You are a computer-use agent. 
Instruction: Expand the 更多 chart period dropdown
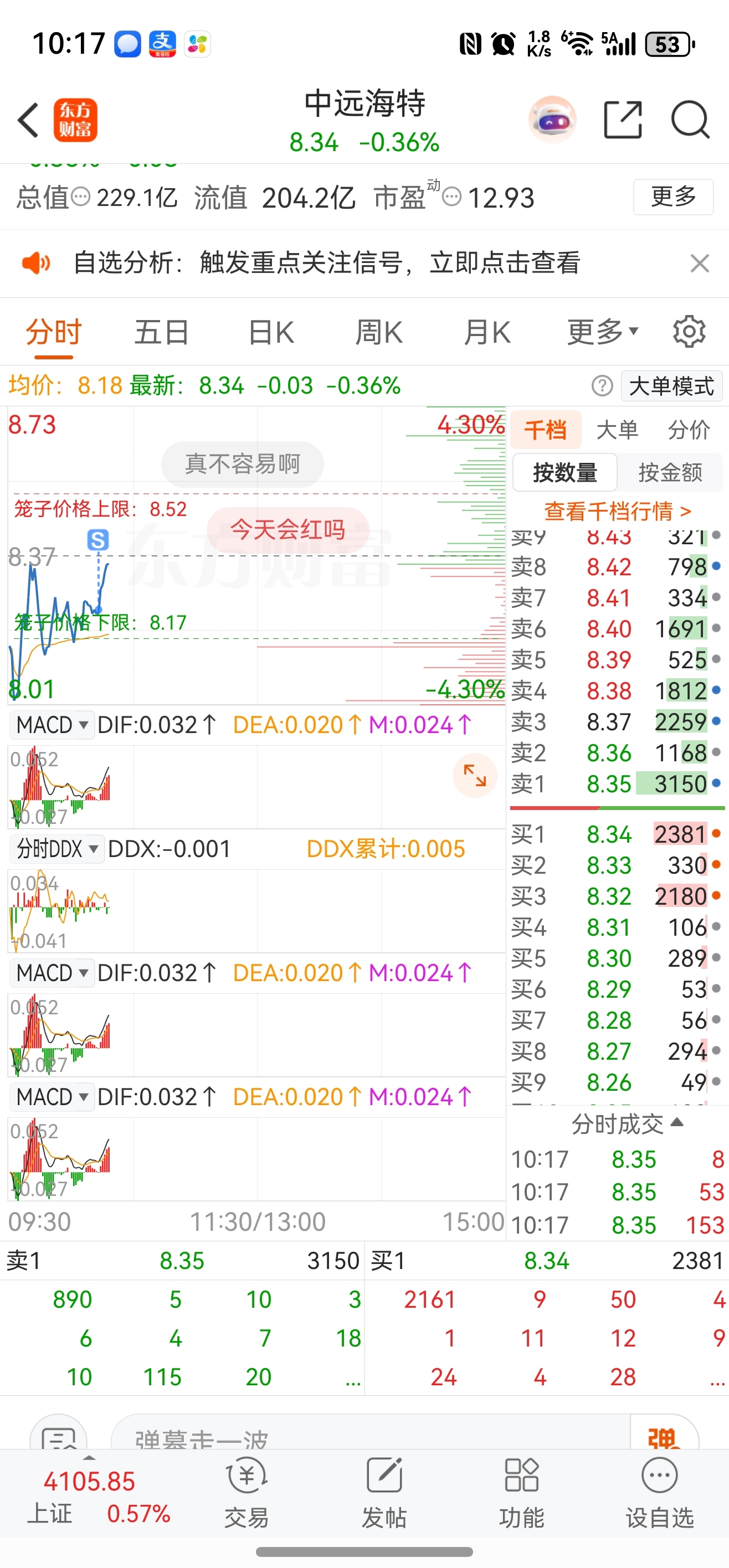pyautogui.click(x=602, y=333)
